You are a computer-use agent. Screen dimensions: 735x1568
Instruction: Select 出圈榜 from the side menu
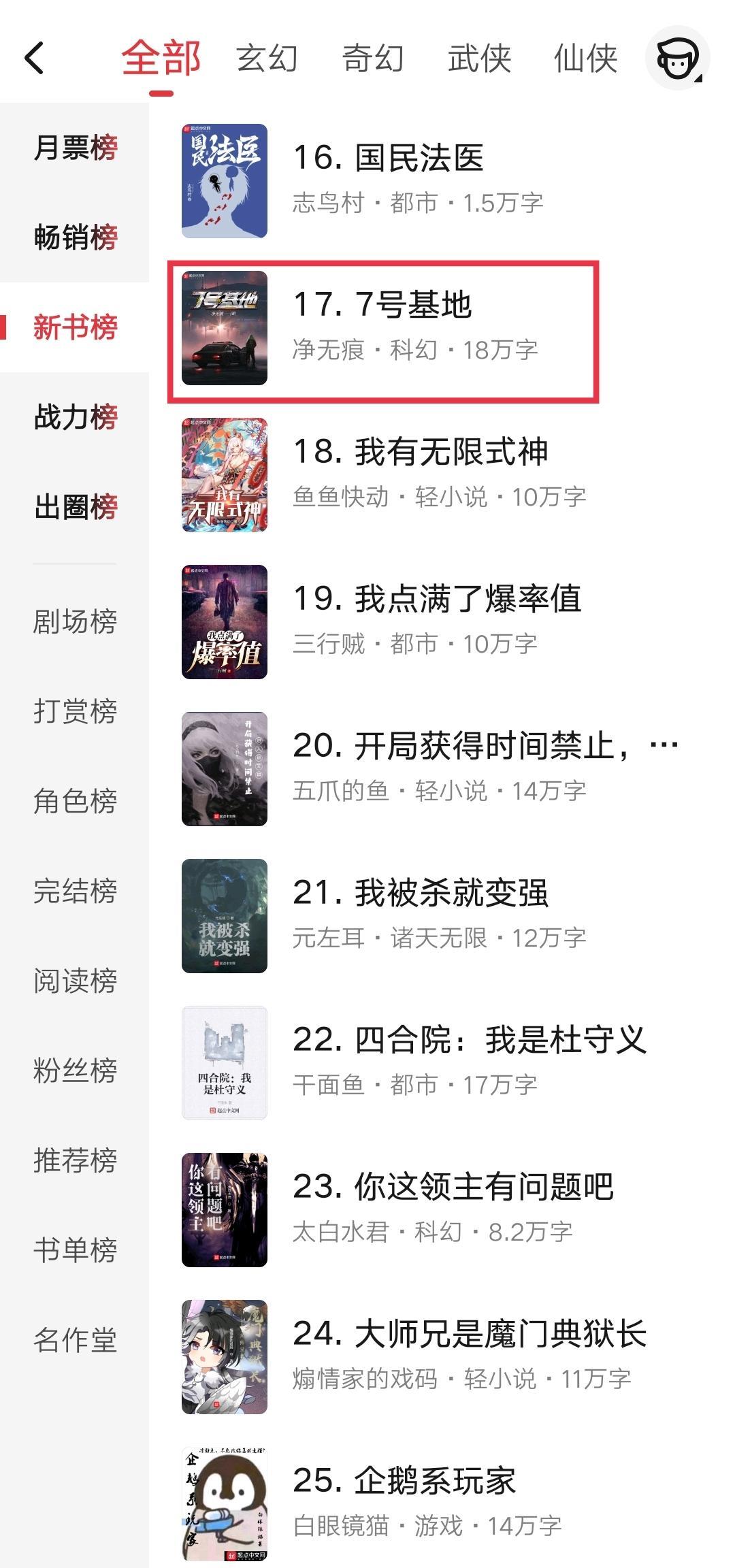pos(75,507)
